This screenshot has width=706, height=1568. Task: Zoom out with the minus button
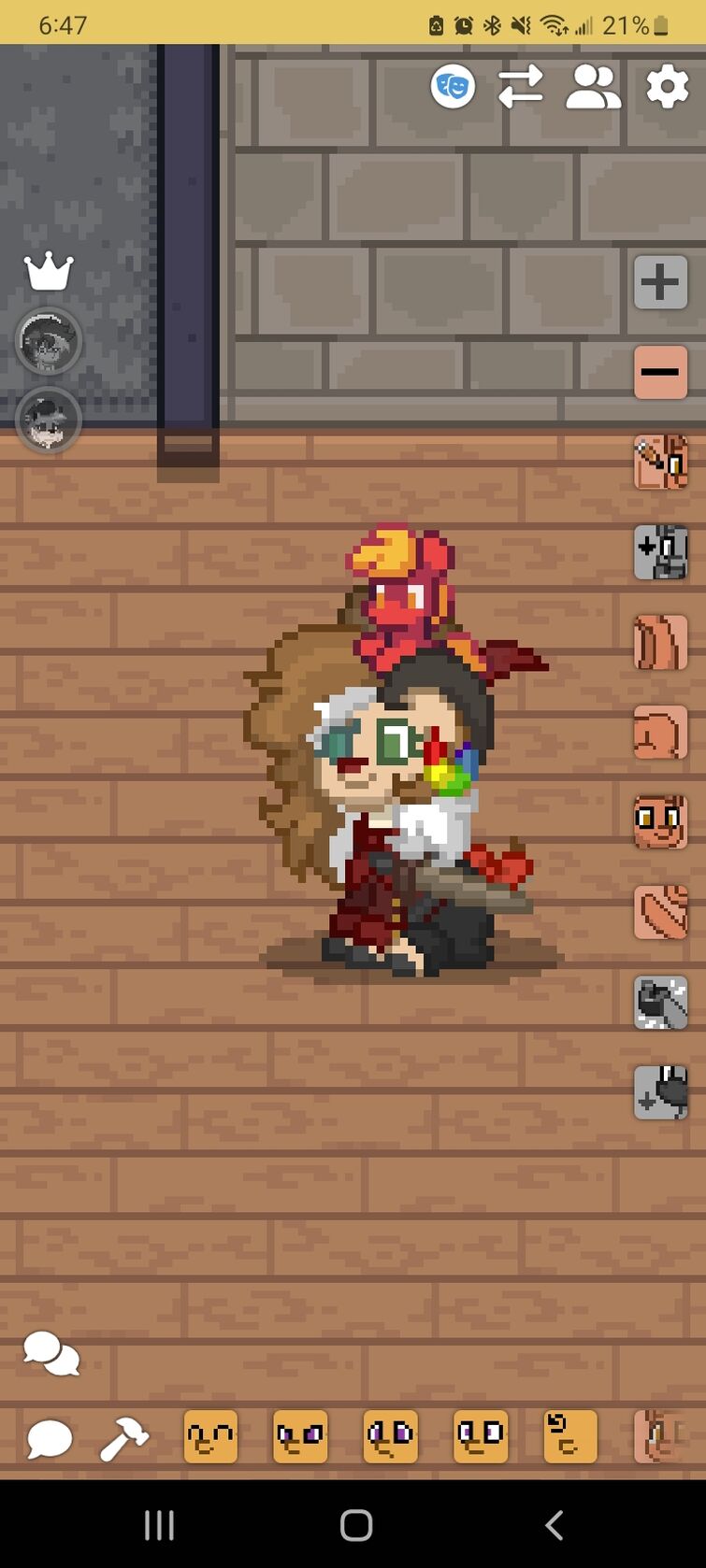pyautogui.click(x=660, y=371)
